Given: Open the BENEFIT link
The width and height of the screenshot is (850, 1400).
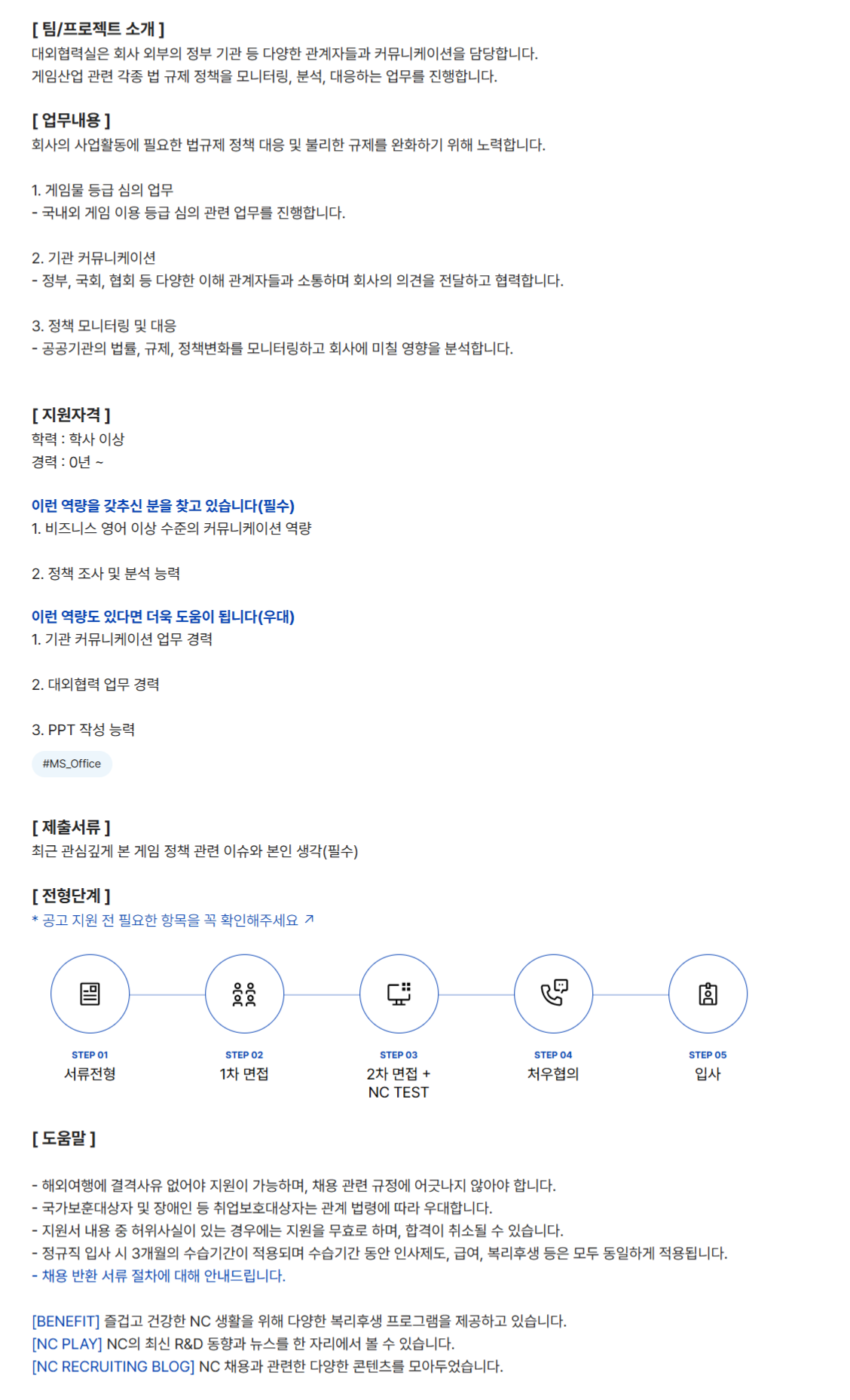Looking at the screenshot, I should (66, 1321).
